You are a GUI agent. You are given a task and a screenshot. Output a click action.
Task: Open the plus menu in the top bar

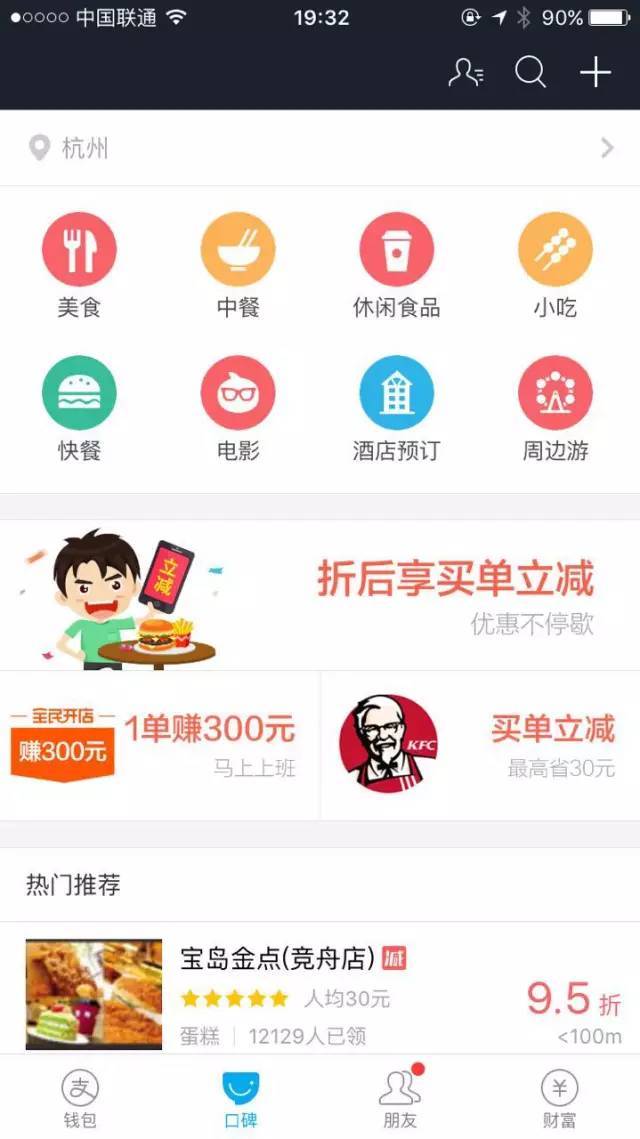tap(595, 72)
